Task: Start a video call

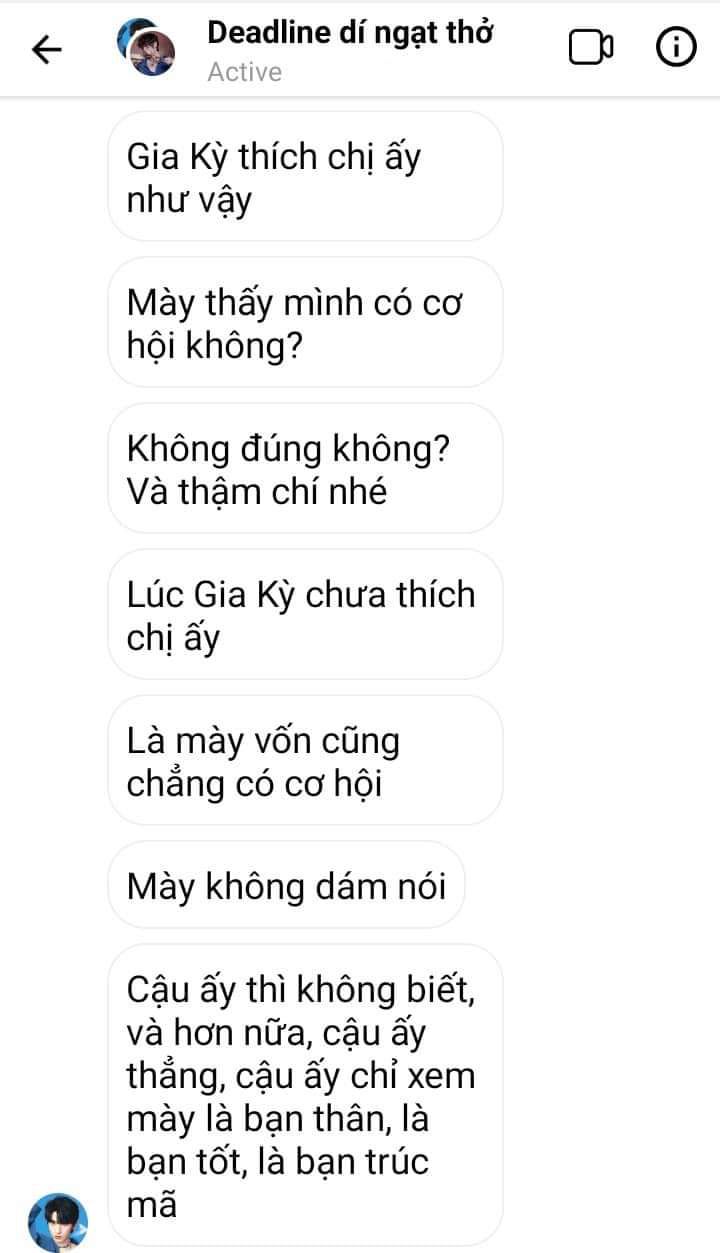Action: (x=591, y=48)
